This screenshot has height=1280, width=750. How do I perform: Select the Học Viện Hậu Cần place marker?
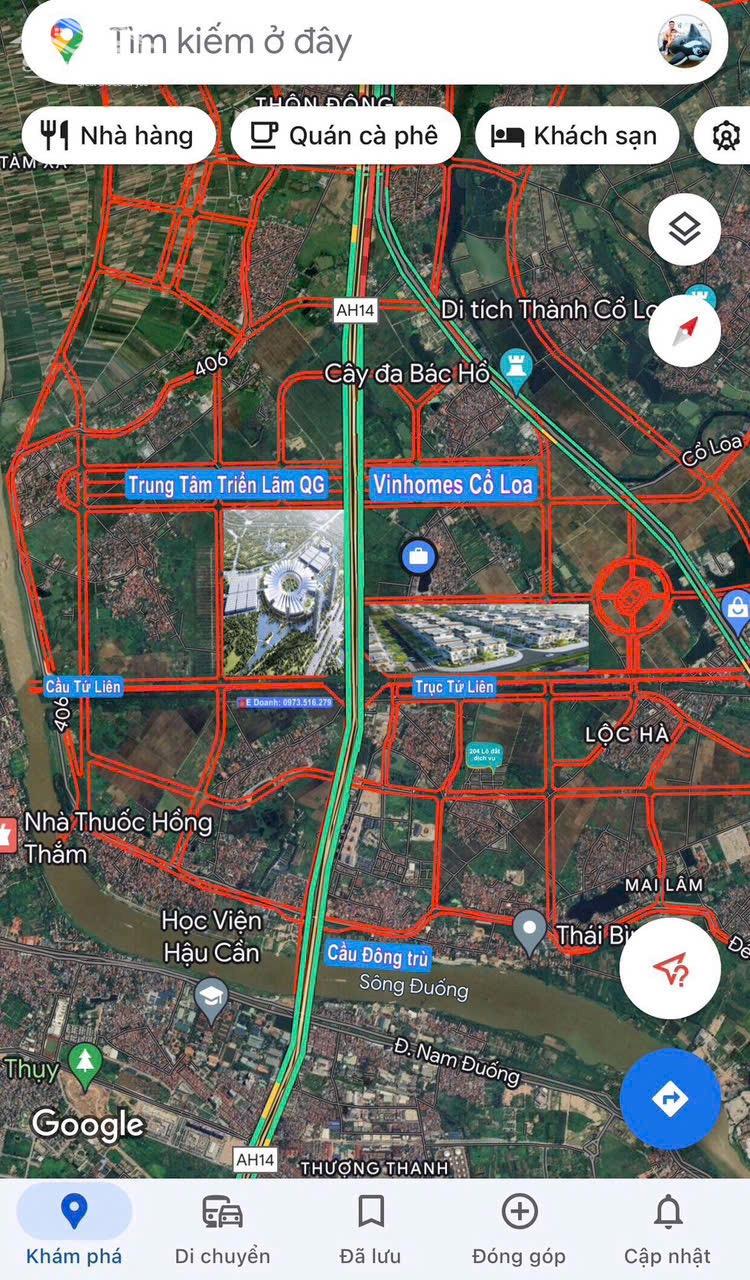tap(210, 998)
